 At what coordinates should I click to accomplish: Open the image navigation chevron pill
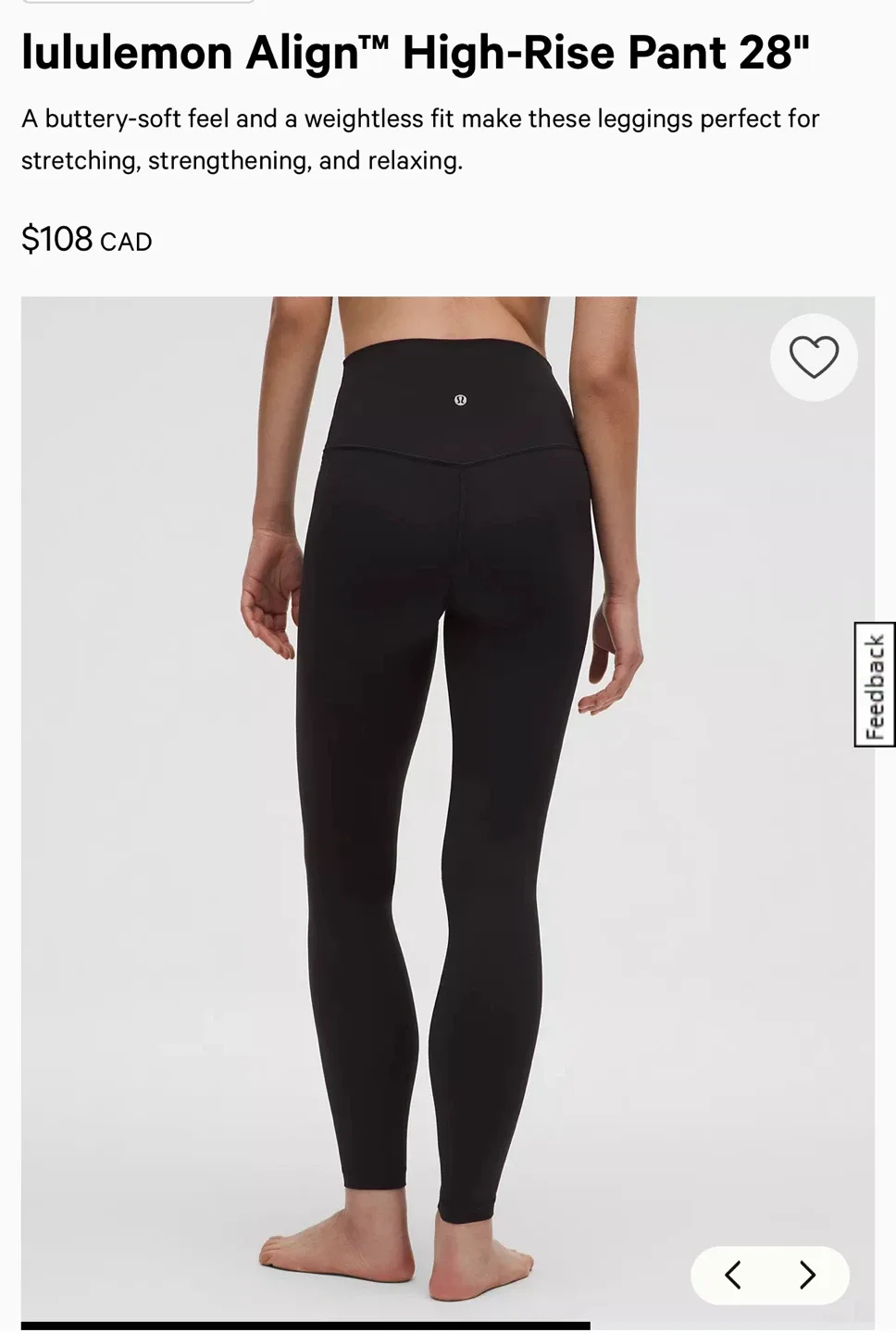pyautogui.click(x=769, y=1275)
